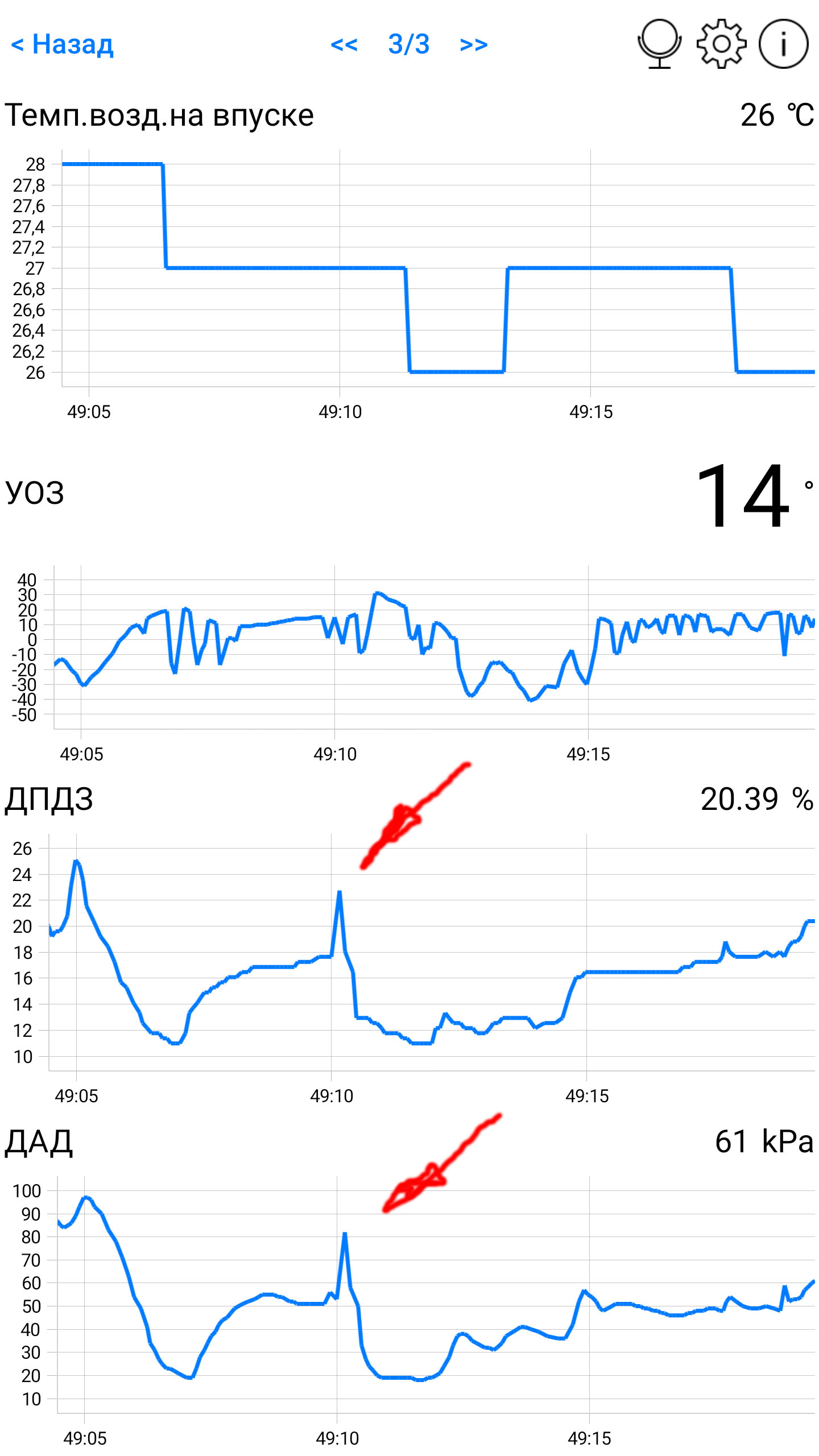The height and width of the screenshot is (1456, 819).
Task: Go to the next page with >>
Action: point(474,44)
